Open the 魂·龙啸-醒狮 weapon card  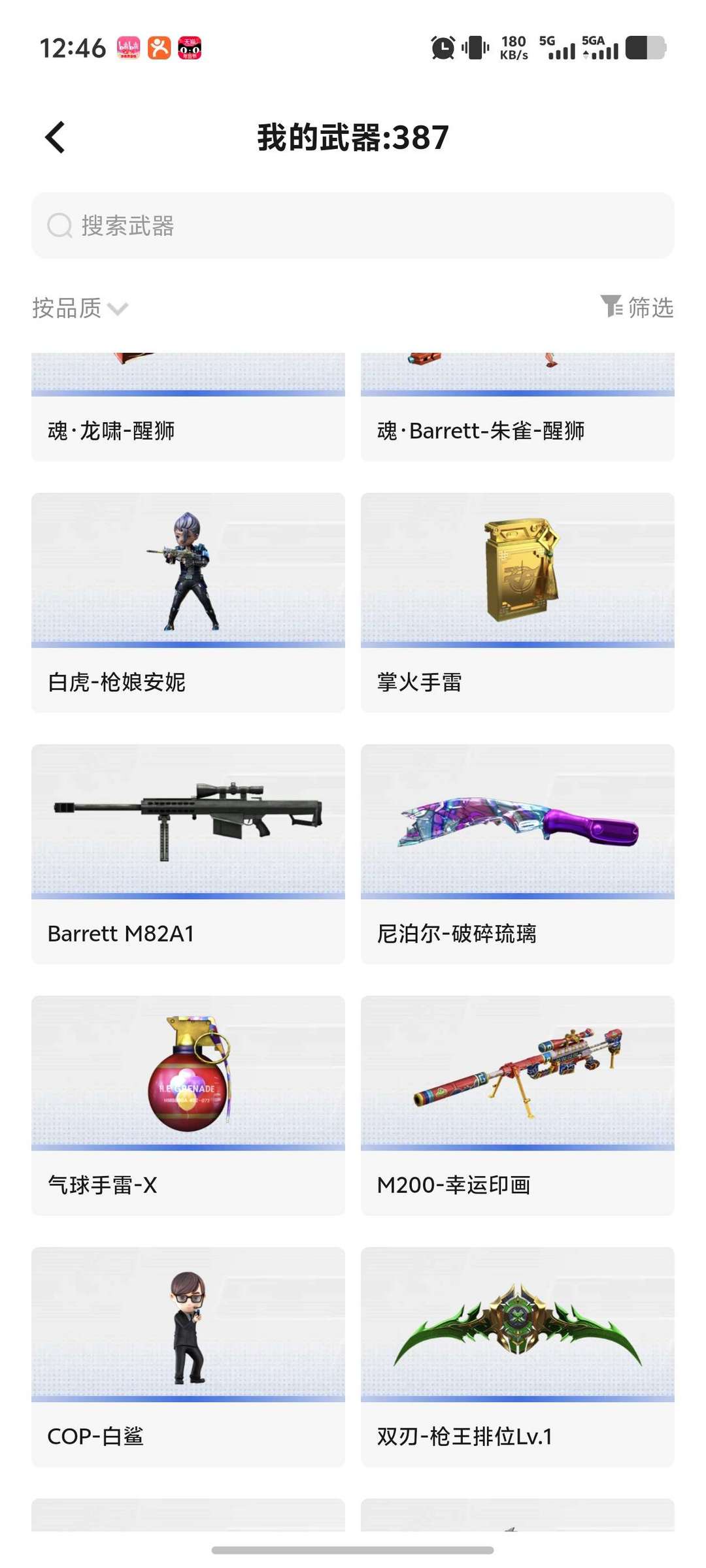188,408
